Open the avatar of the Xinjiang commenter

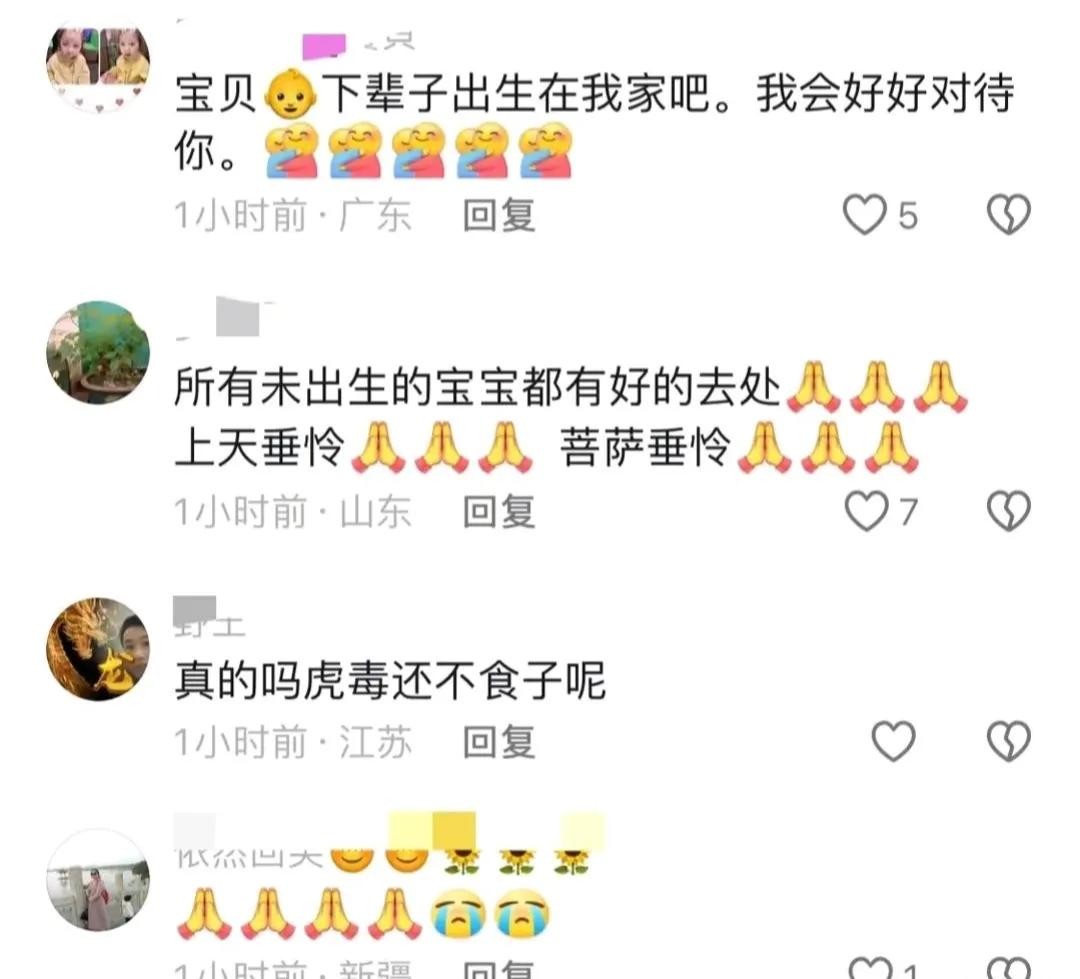point(98,880)
